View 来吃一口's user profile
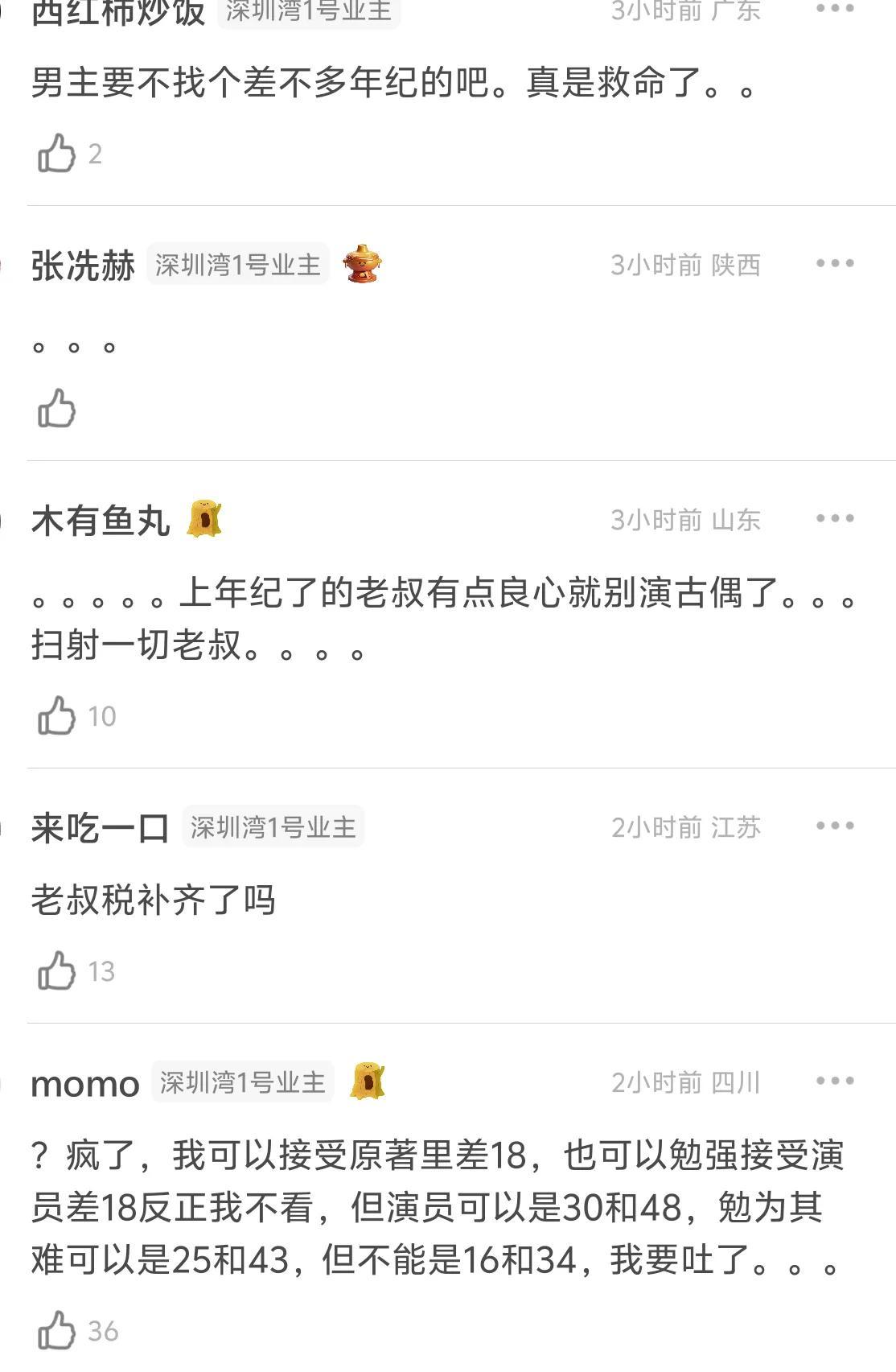 (100, 828)
